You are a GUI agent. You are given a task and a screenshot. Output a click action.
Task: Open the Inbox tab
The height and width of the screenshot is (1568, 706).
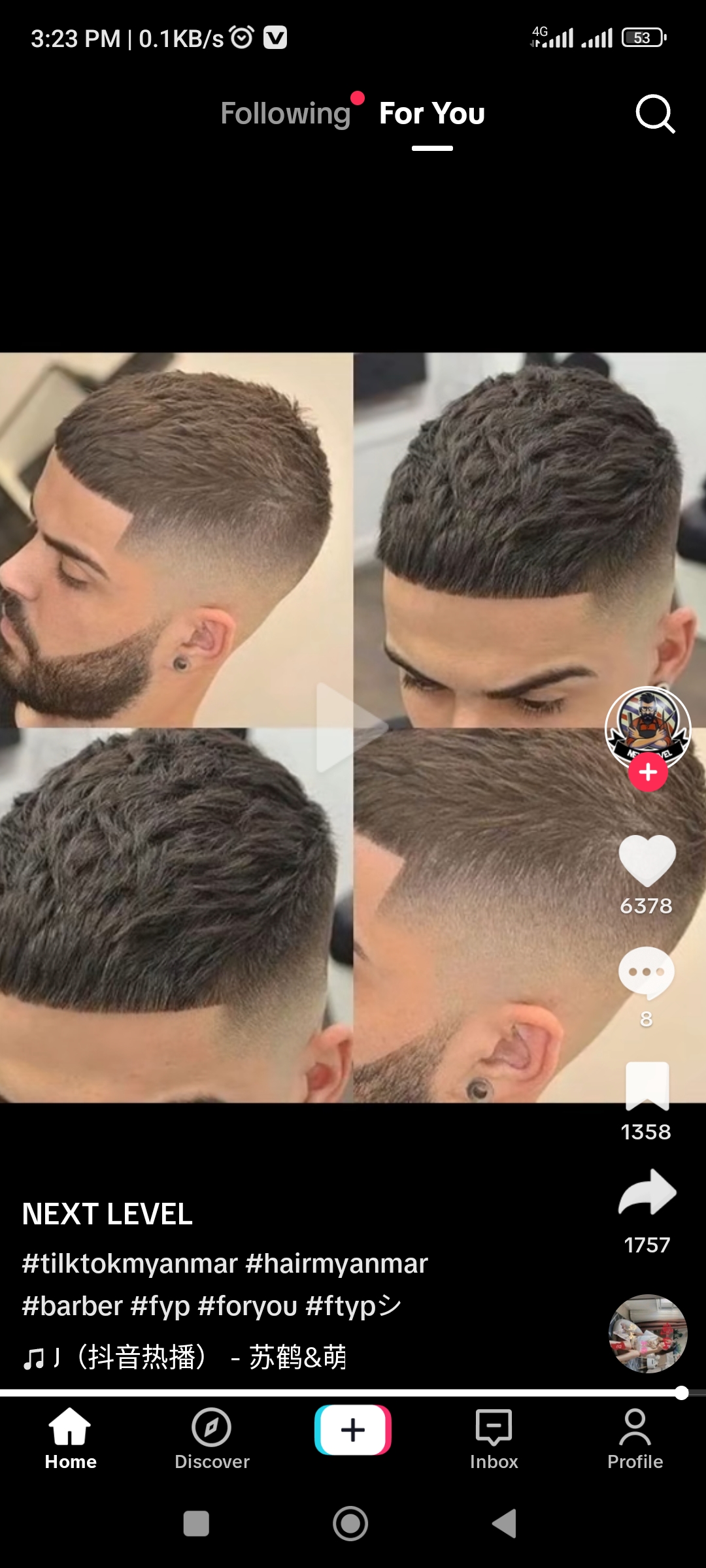pyautogui.click(x=494, y=1439)
